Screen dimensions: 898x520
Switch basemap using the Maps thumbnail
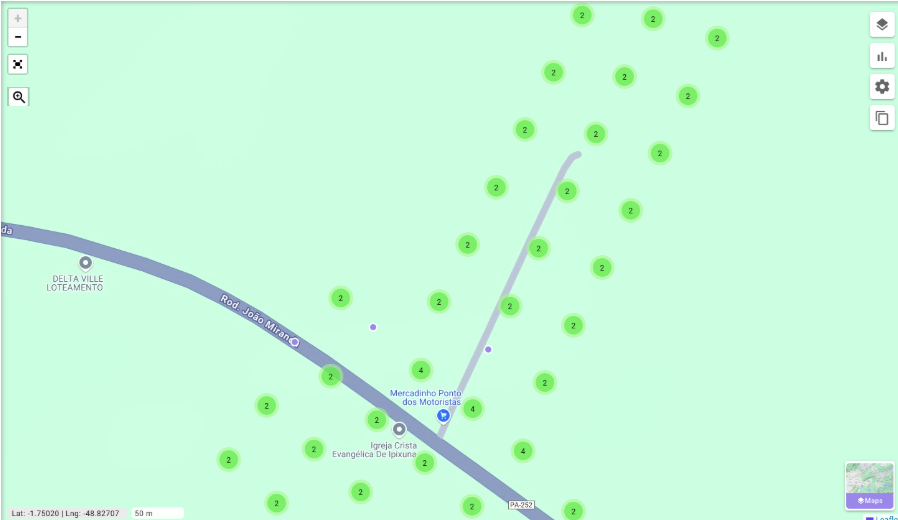tap(869, 484)
